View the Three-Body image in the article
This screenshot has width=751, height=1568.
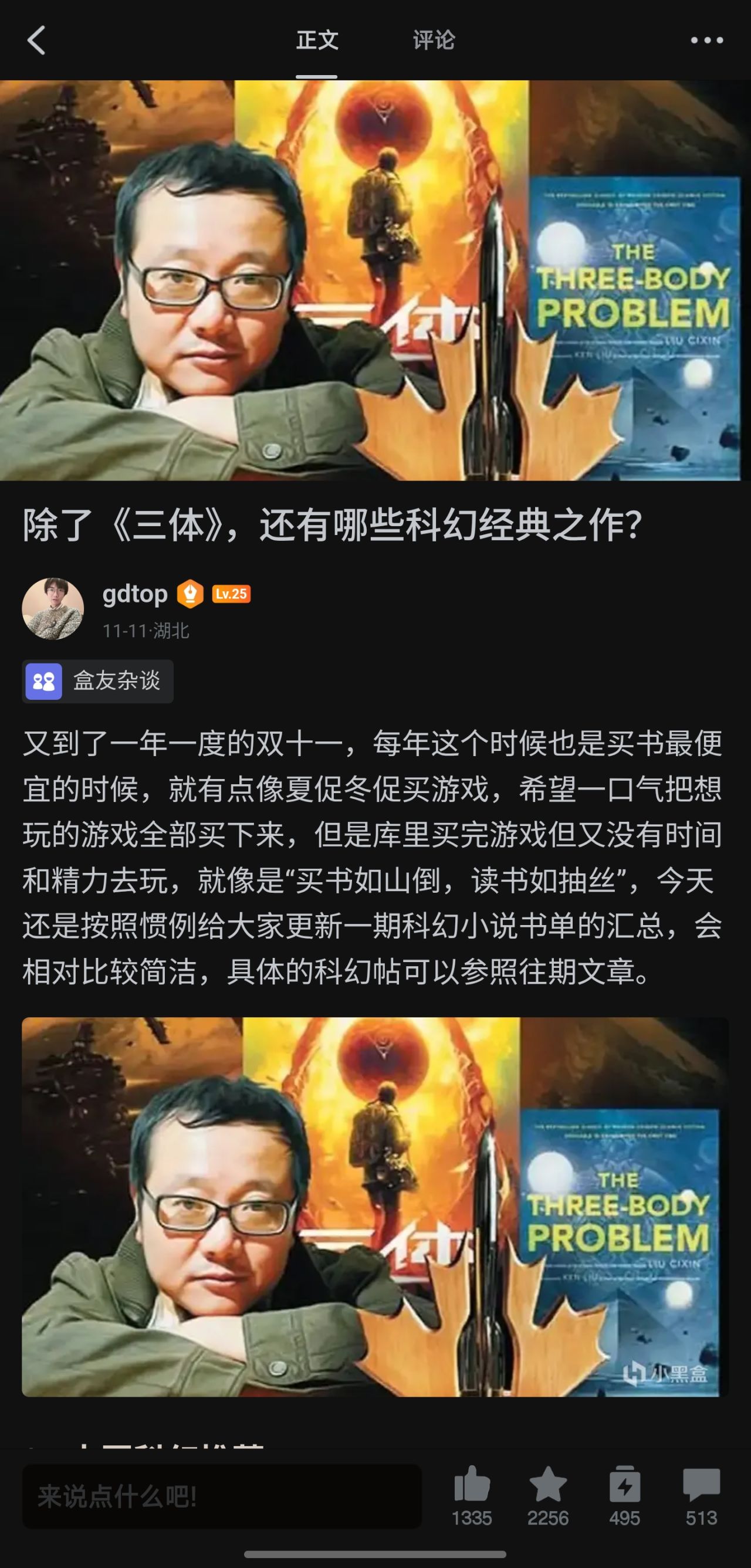[375, 1207]
